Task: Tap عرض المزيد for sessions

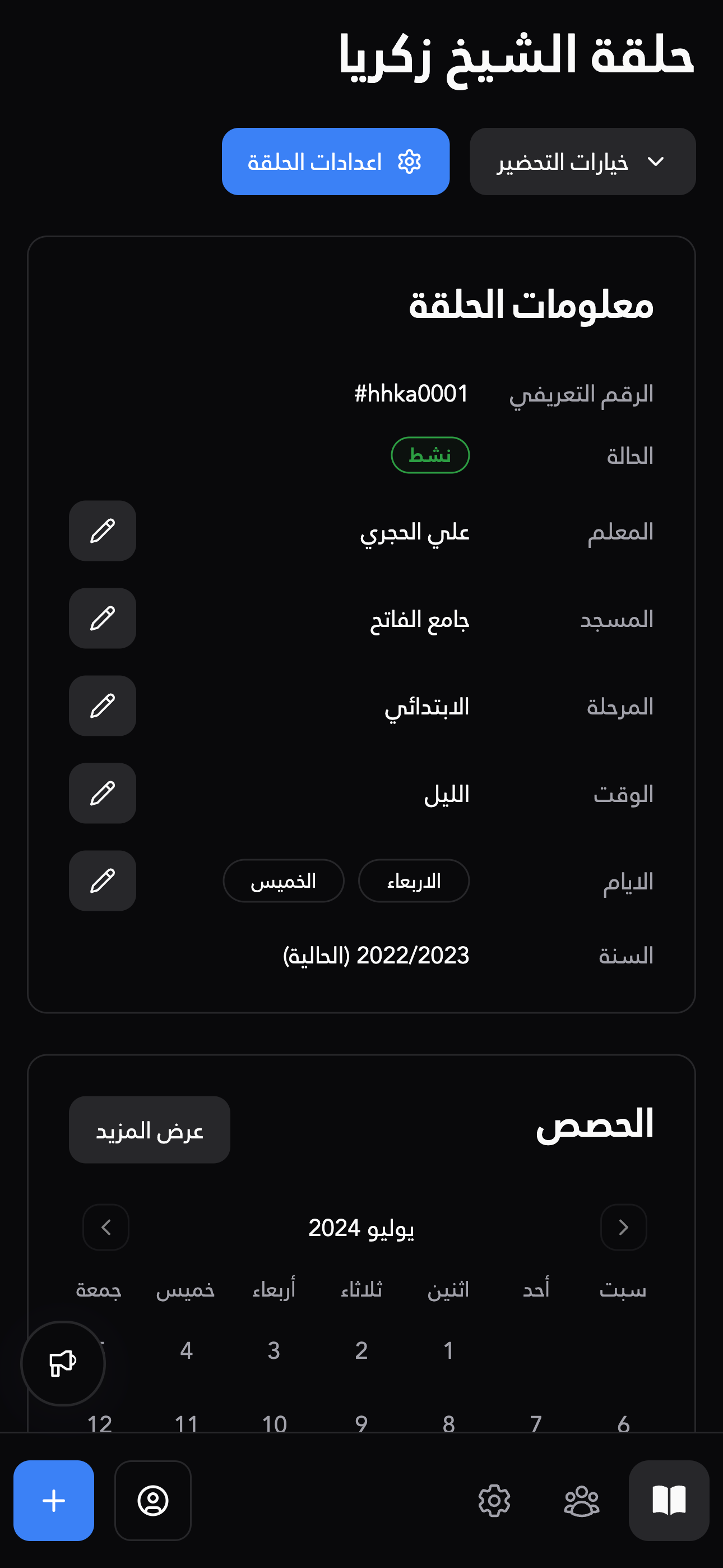Action: (x=149, y=1130)
